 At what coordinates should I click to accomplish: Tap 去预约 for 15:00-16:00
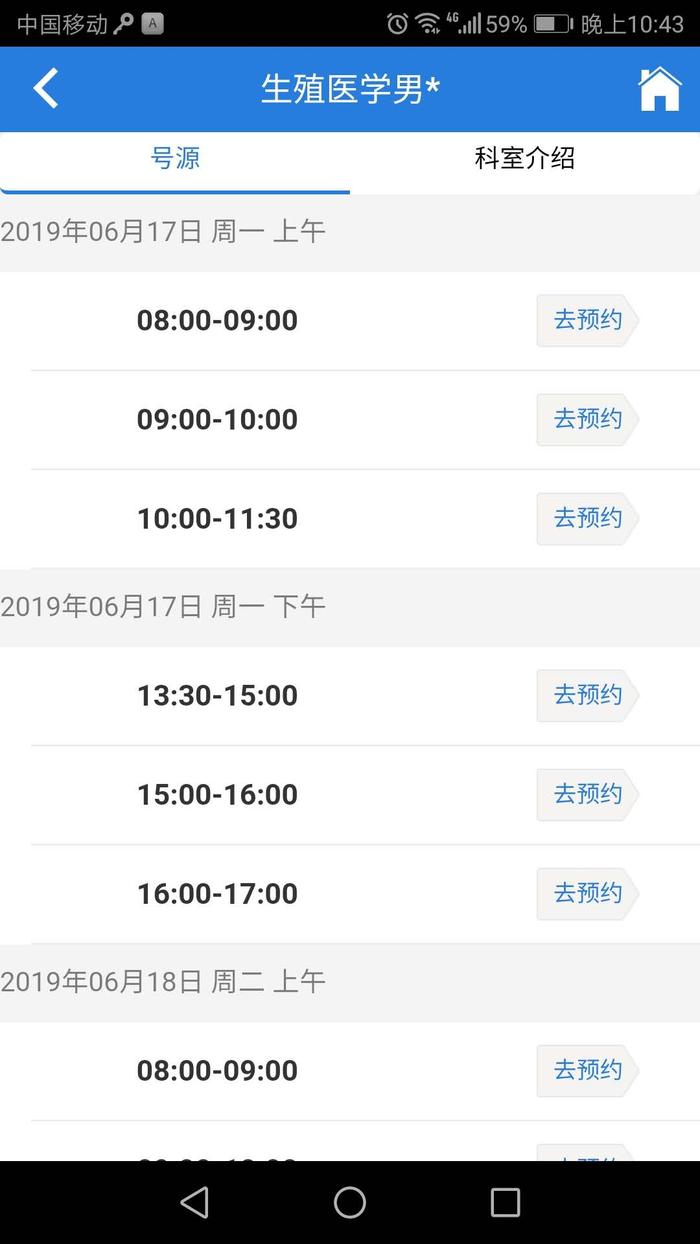tap(588, 794)
